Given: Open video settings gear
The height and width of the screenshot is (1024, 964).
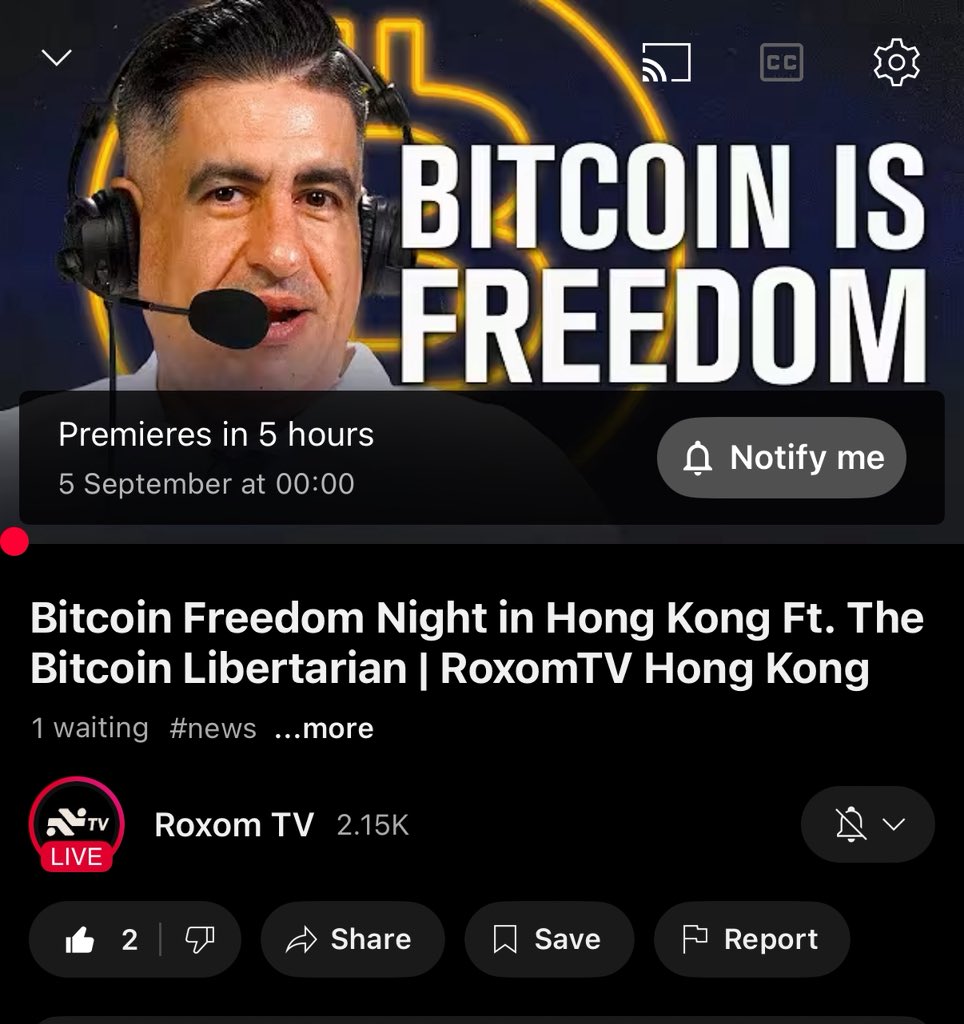Looking at the screenshot, I should [x=896, y=63].
